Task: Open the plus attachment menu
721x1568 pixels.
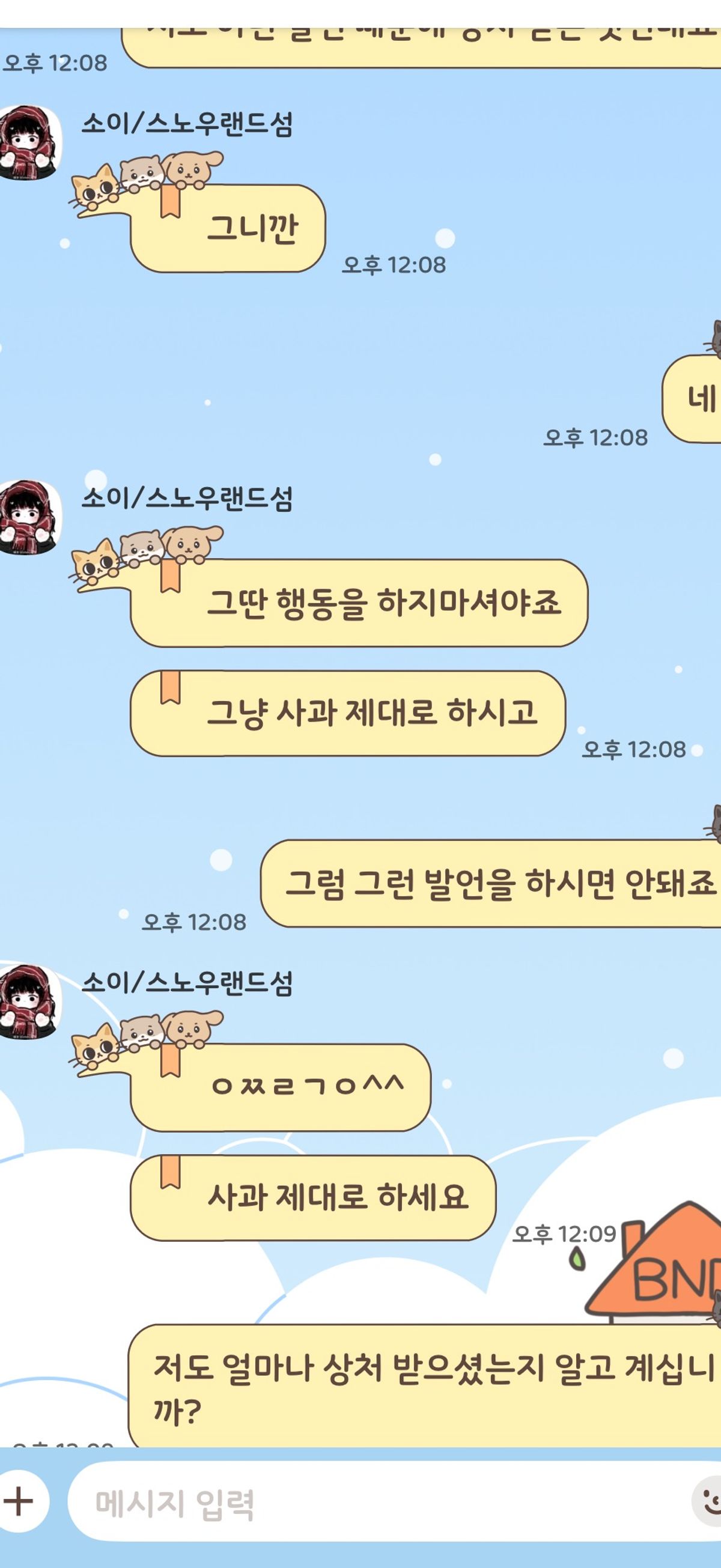Action: pos(19,1501)
